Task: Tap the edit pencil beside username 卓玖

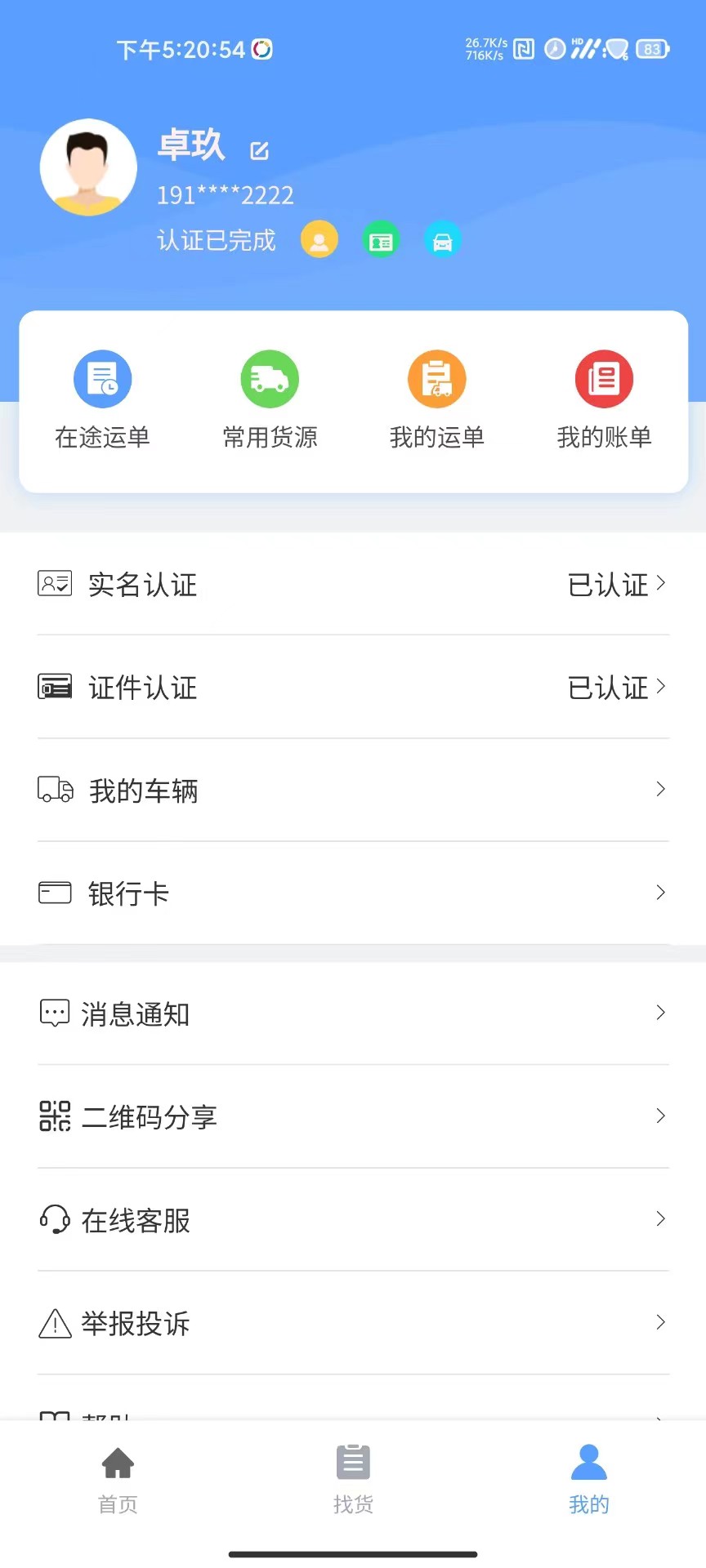Action: [260, 149]
